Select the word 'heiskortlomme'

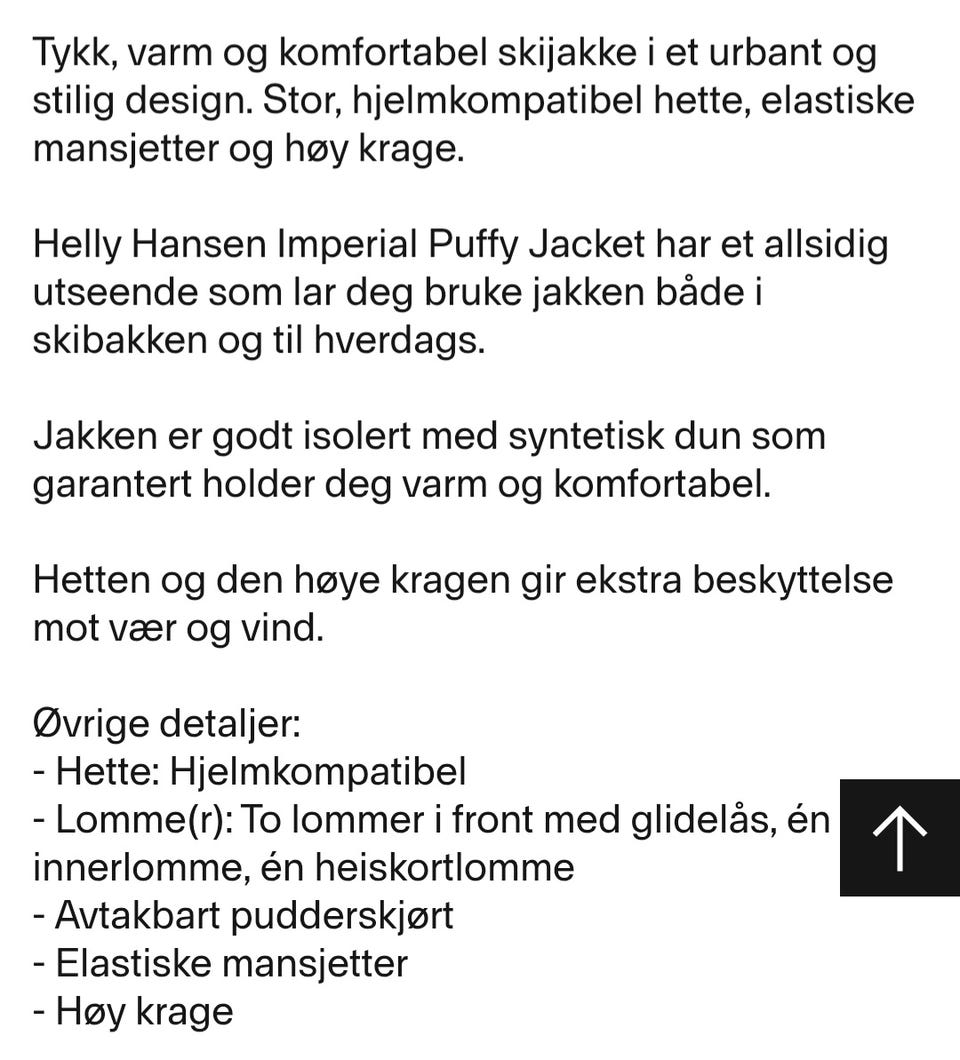pos(448,867)
